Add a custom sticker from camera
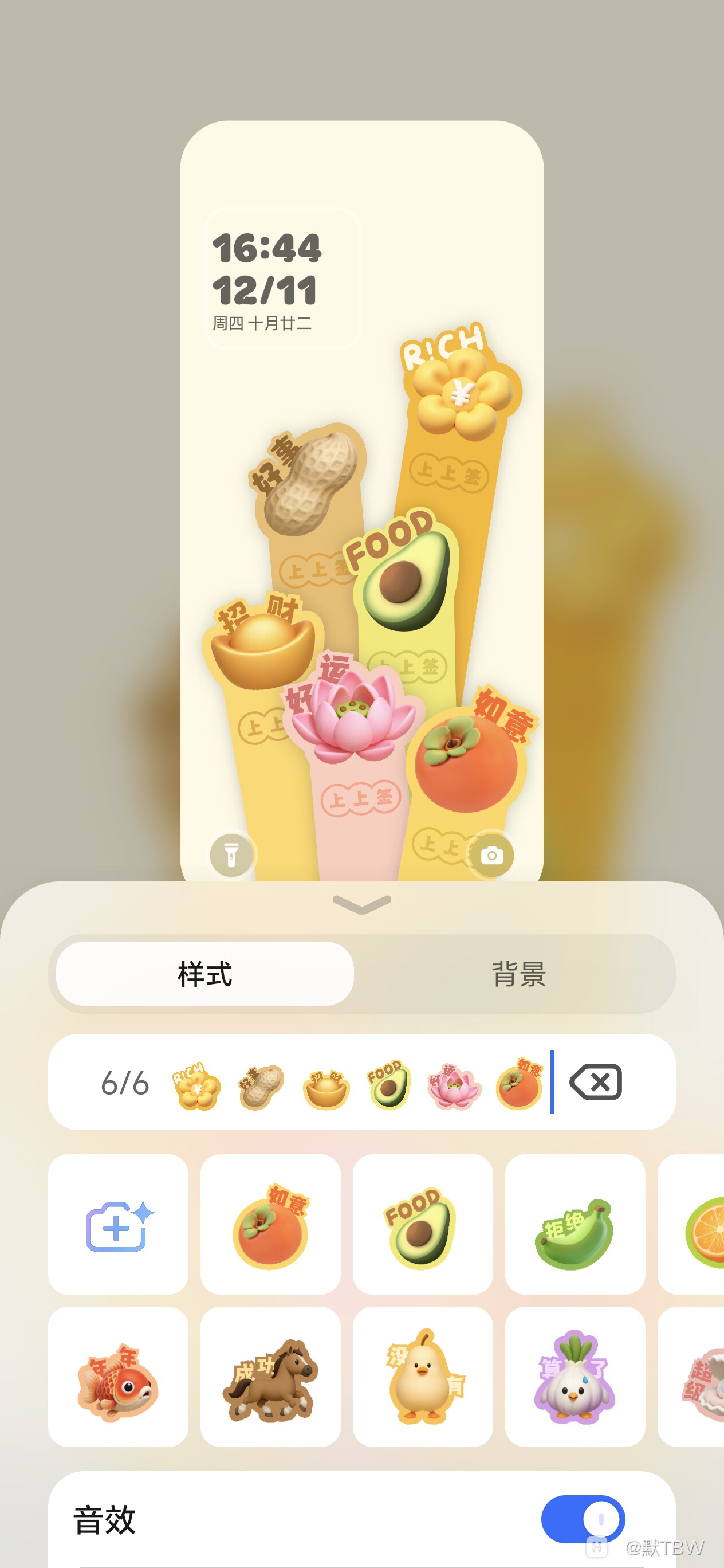The height and width of the screenshot is (1568, 724). [x=118, y=1224]
